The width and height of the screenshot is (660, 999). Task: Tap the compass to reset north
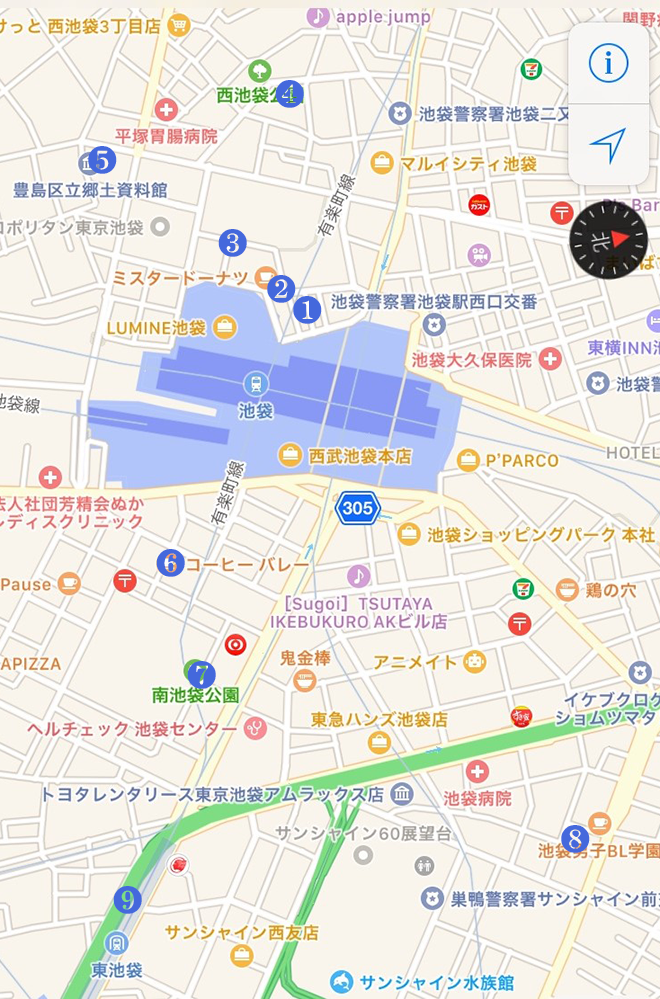tap(608, 240)
